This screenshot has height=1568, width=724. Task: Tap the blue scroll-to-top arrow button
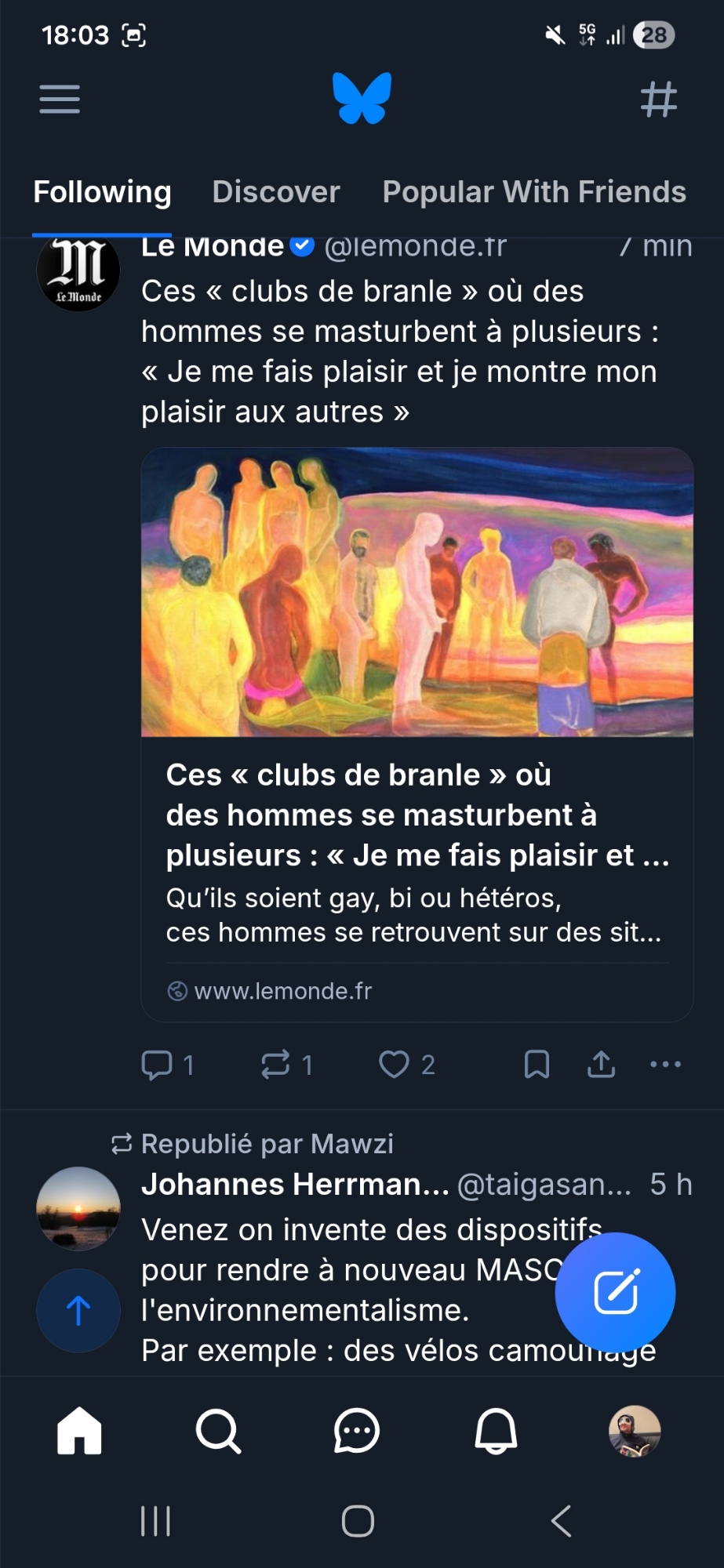click(x=78, y=1310)
